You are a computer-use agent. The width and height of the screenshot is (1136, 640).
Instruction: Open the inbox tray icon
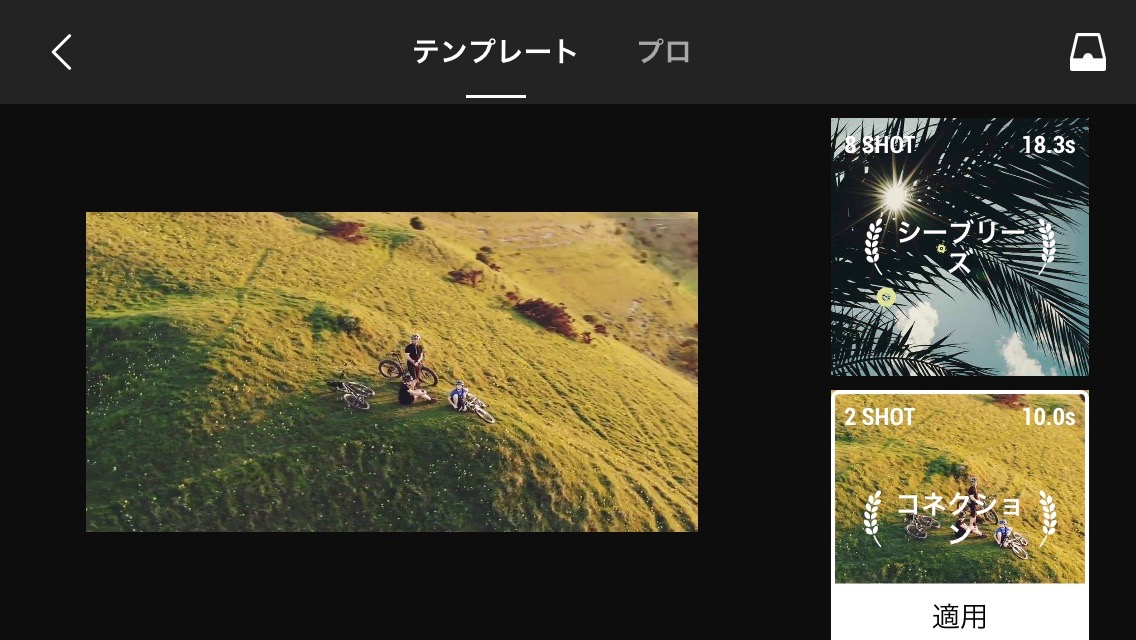pos(1088,52)
